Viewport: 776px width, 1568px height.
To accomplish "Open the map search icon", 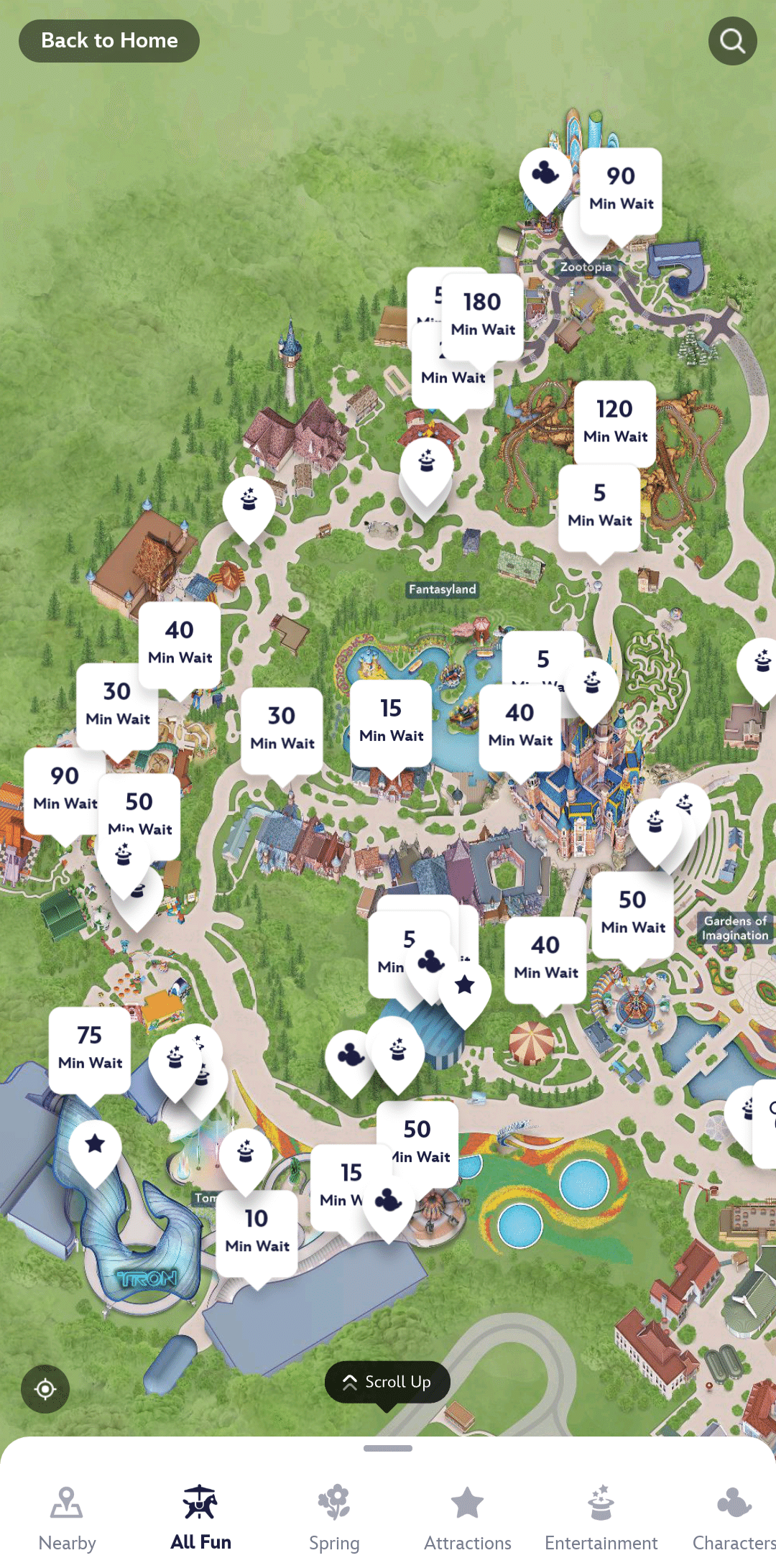I will tap(732, 41).
